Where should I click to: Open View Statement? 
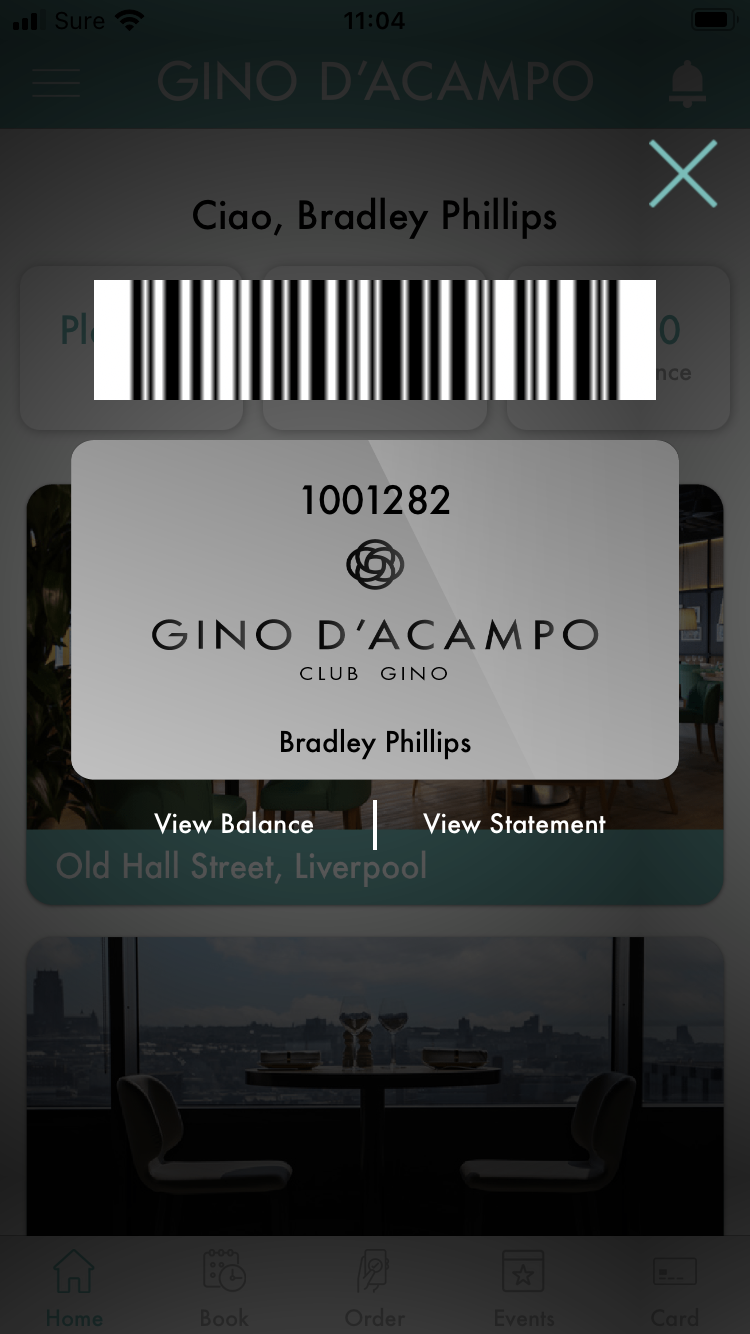point(514,824)
